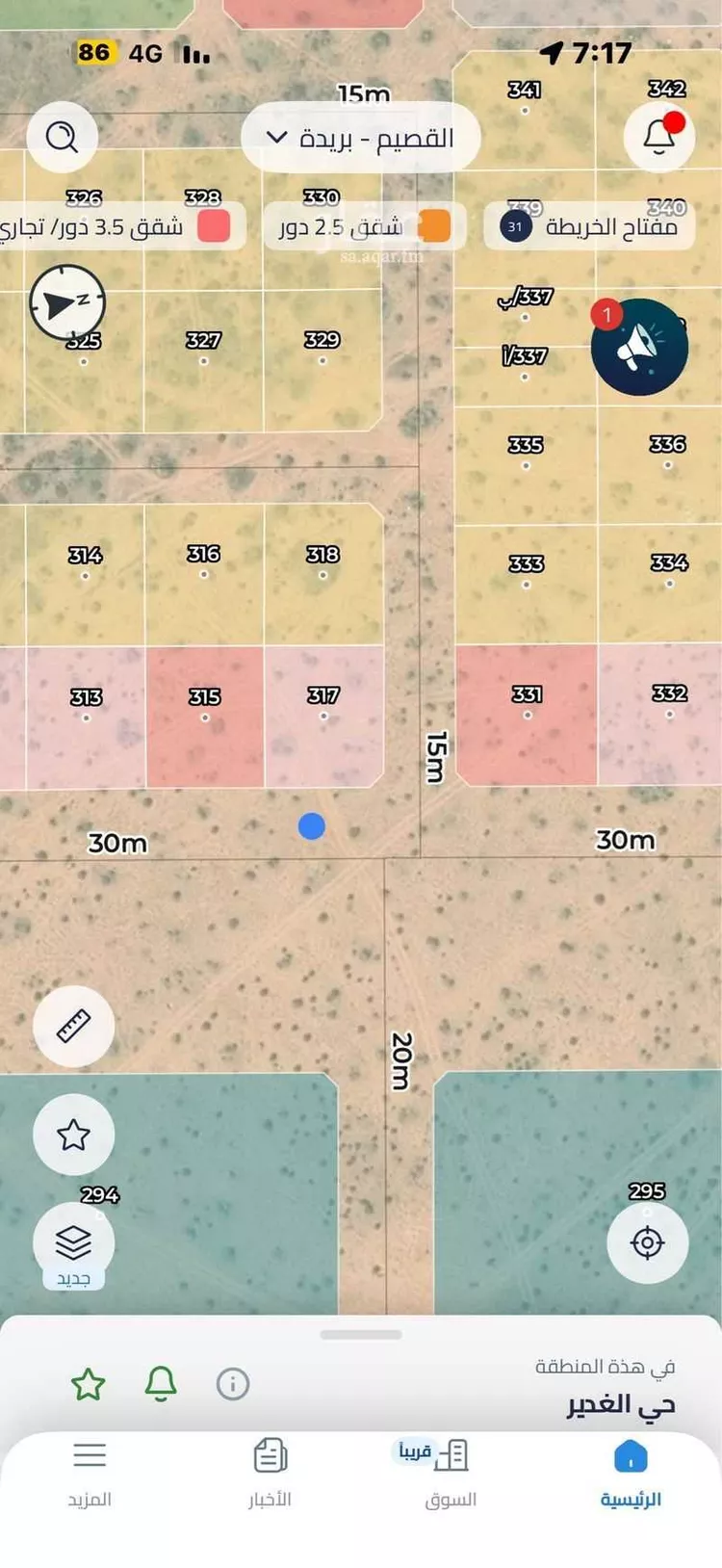Screen dimensions: 722x1568
Task: View info about حي الغدير district
Action: tap(233, 1384)
